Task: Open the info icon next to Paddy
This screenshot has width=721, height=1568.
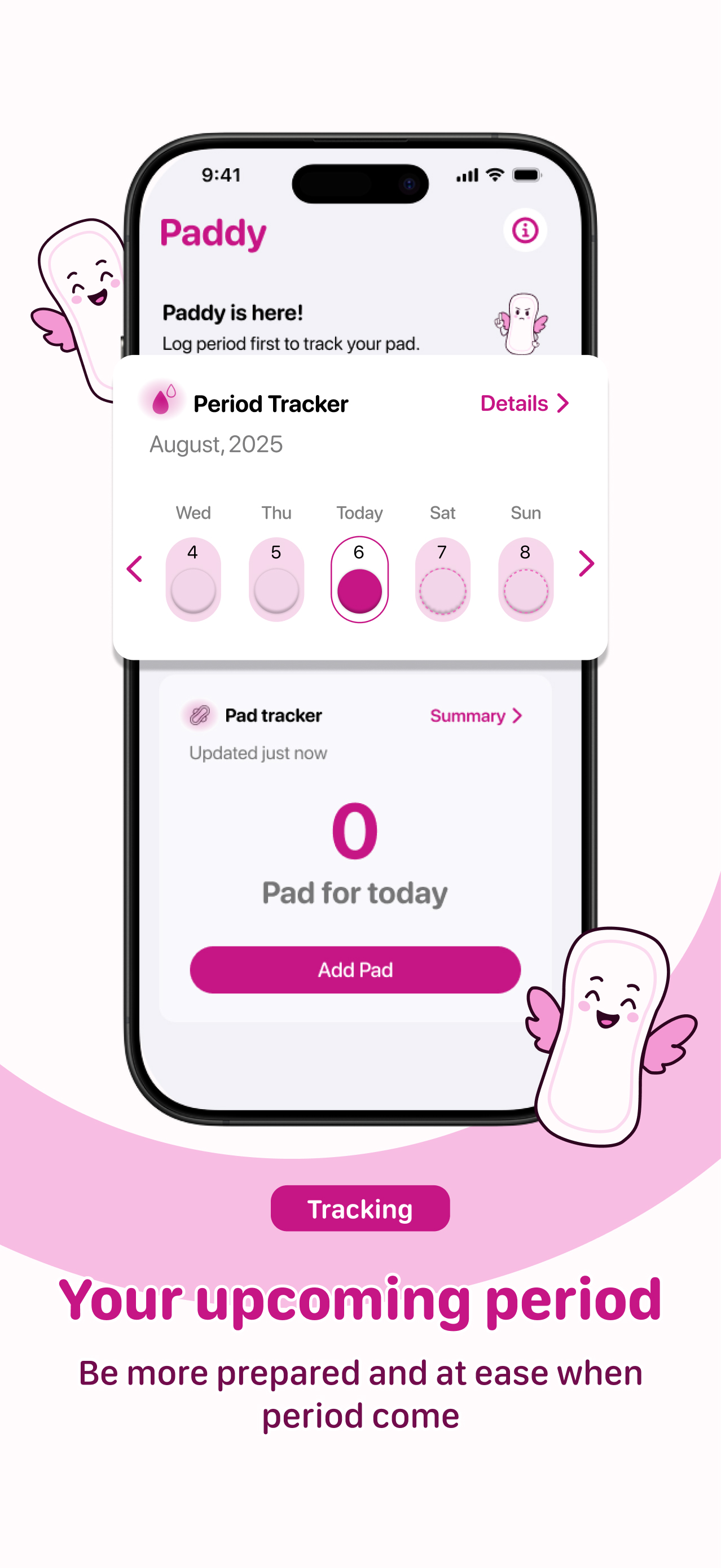Action: pyautogui.click(x=525, y=230)
